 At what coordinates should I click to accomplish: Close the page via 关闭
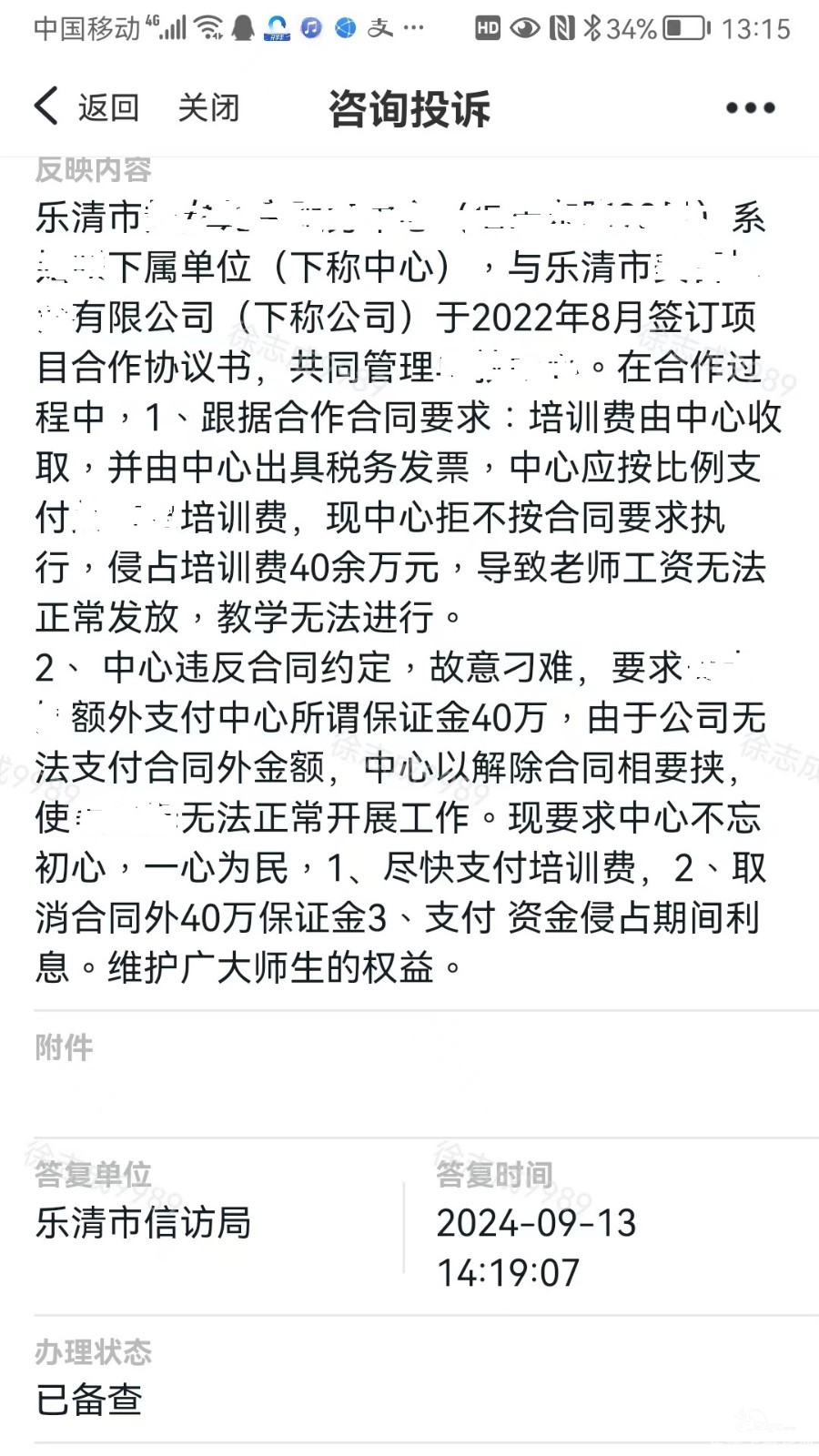click(208, 107)
